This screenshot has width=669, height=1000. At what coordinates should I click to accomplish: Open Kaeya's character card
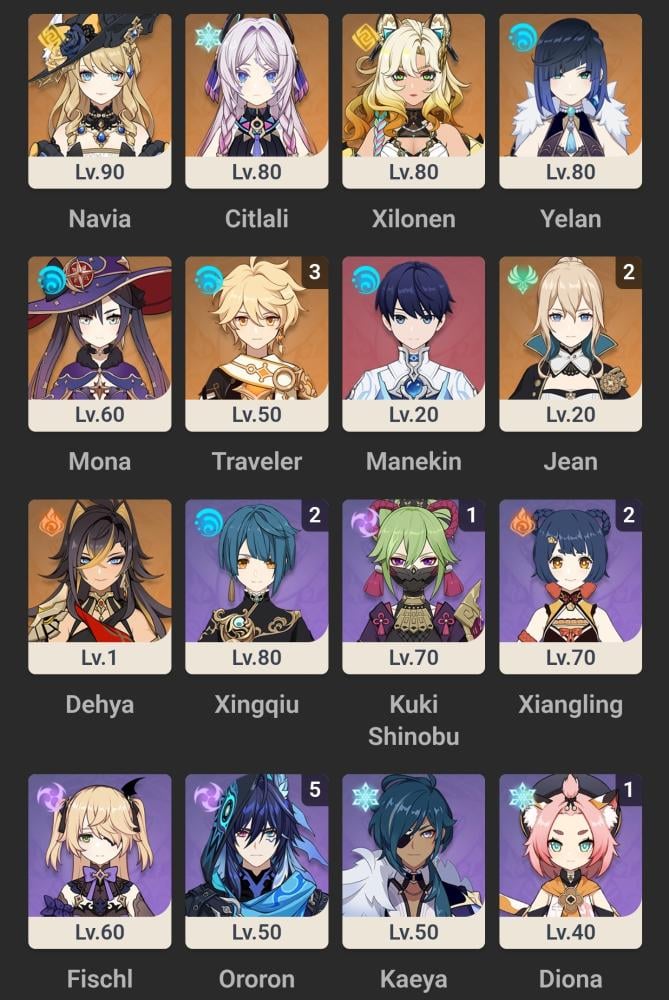click(x=413, y=861)
